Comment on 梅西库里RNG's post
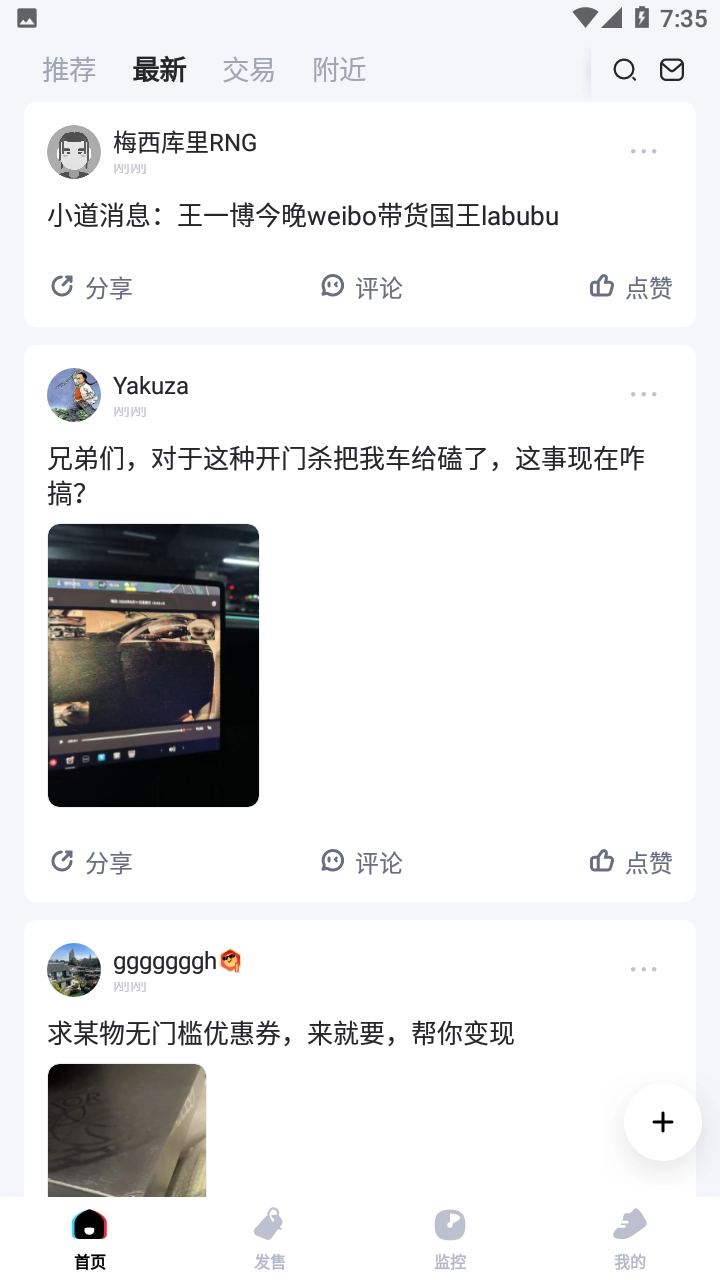 click(361, 288)
